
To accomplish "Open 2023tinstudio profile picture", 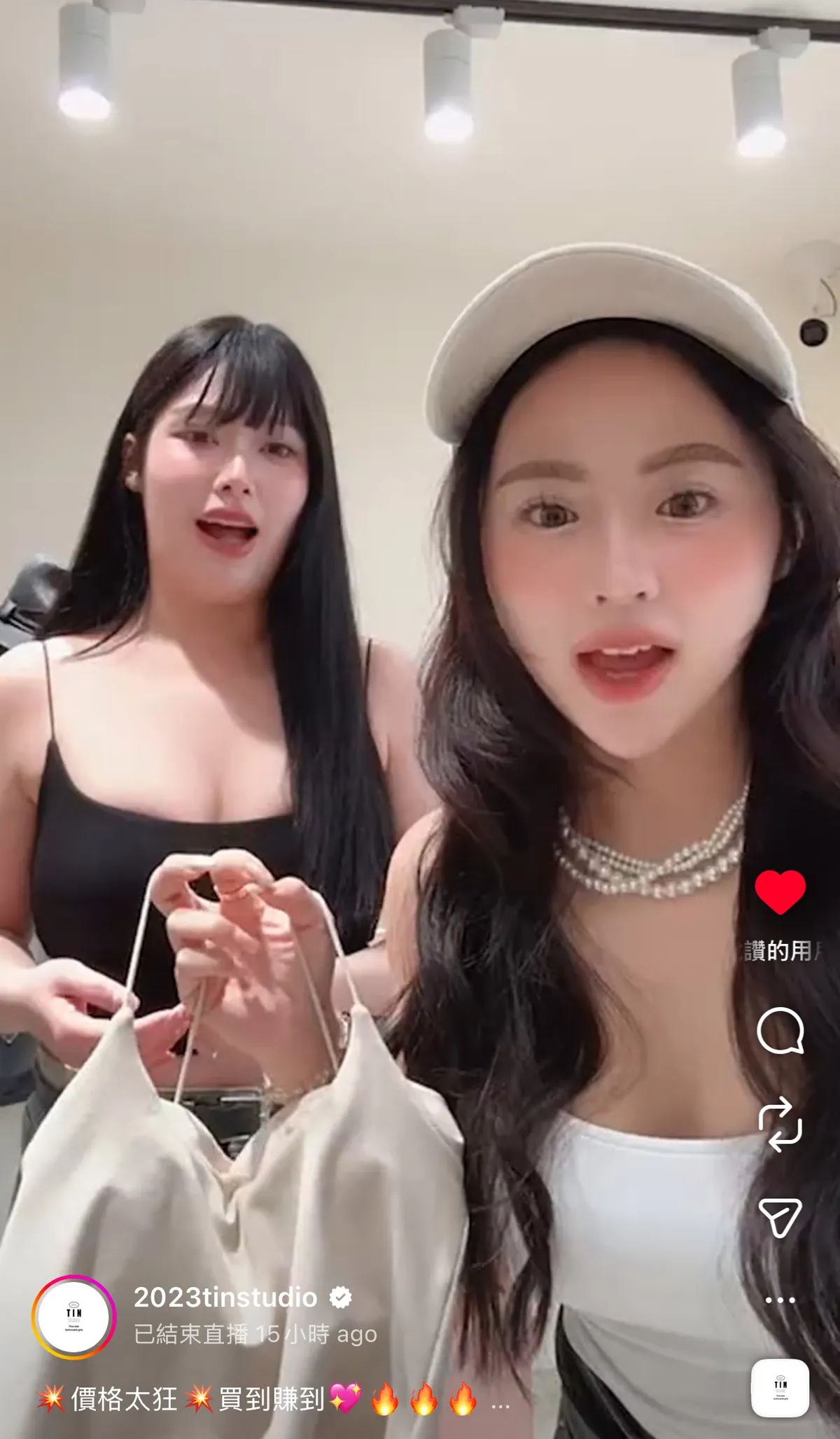I will tap(73, 1317).
